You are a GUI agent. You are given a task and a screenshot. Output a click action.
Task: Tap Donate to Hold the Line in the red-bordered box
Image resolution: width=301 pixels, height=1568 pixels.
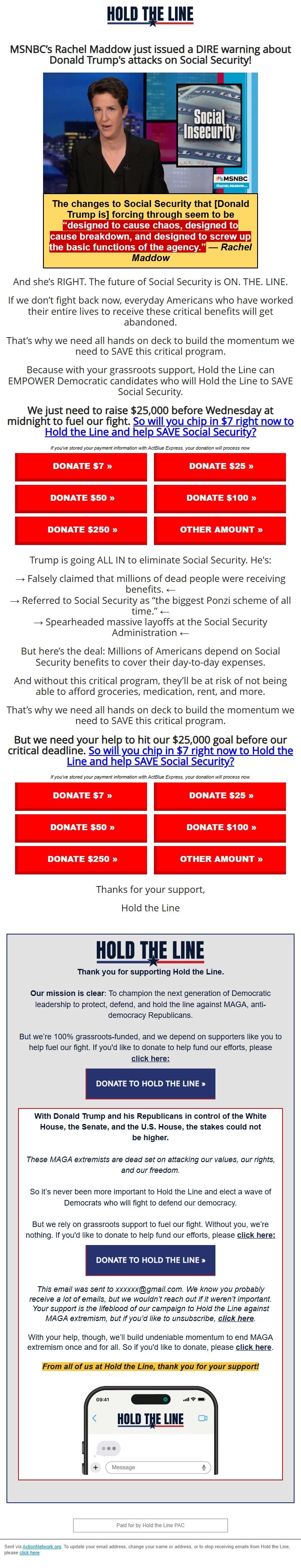pos(150,1260)
